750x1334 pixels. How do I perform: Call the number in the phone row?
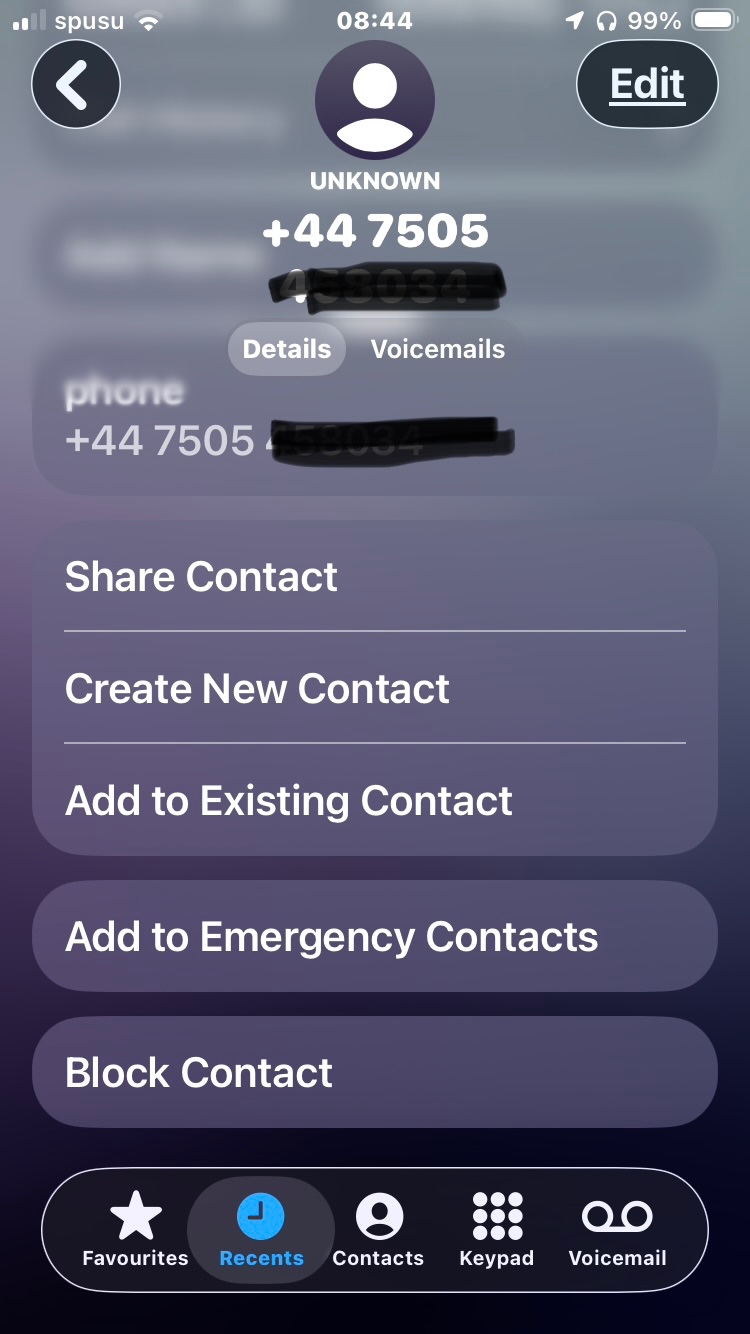(x=375, y=418)
